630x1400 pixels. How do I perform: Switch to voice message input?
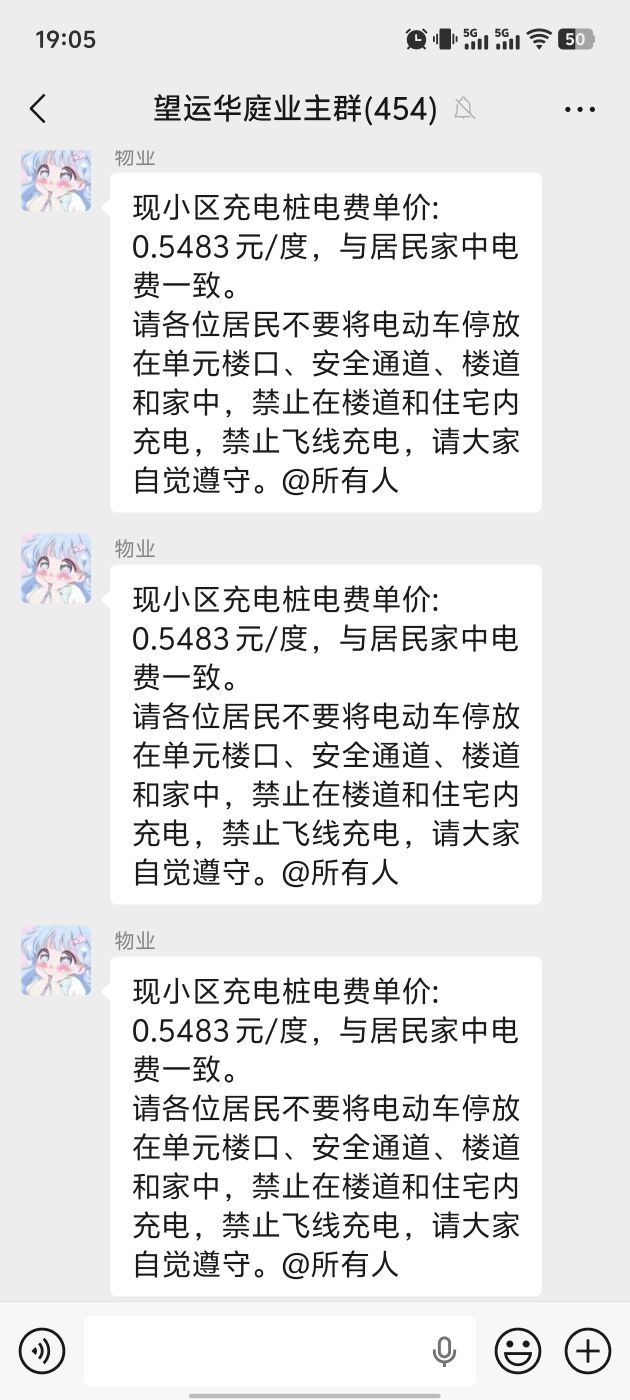click(x=42, y=1351)
